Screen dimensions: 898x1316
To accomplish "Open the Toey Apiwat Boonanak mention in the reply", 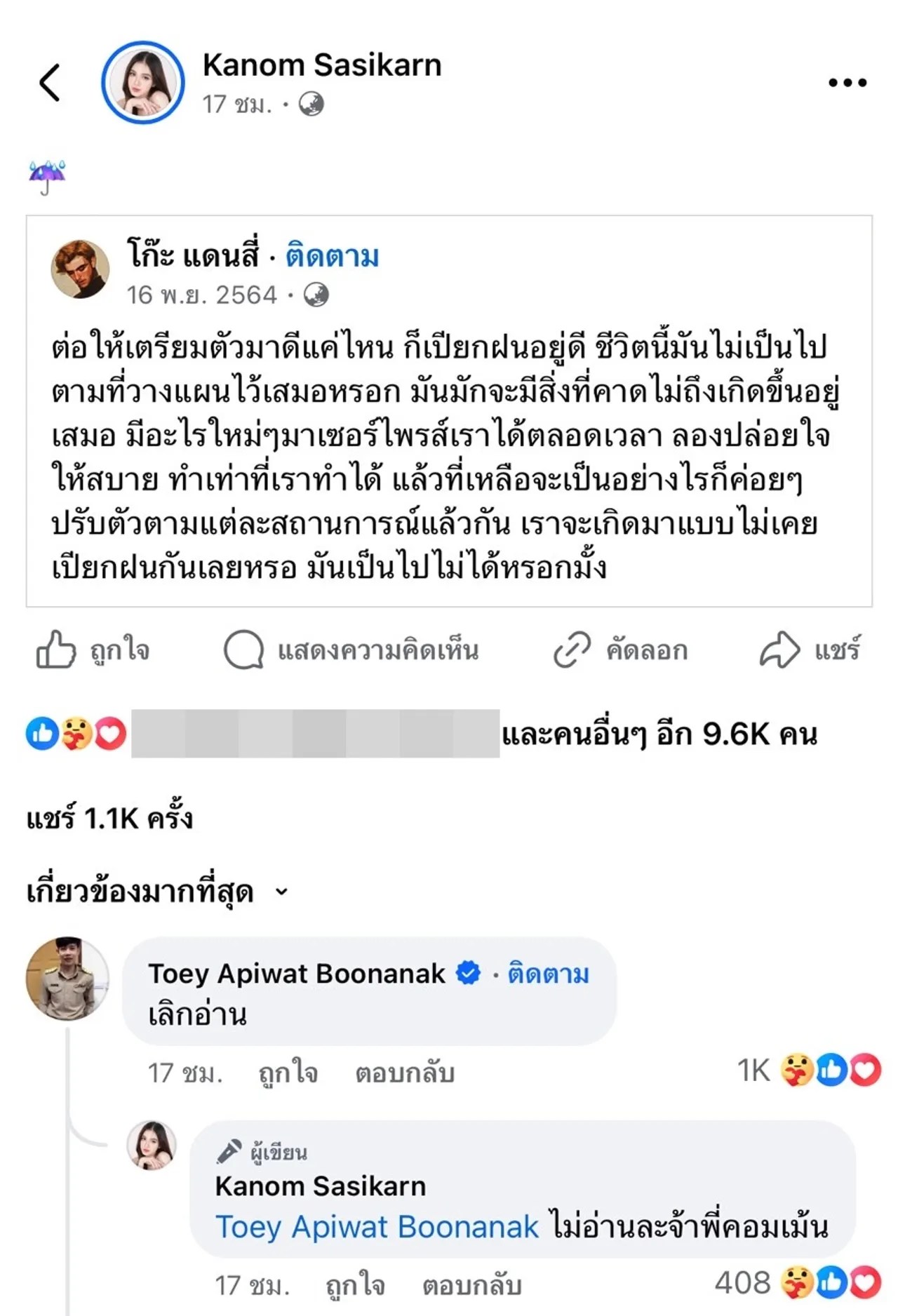I will click(x=377, y=1227).
